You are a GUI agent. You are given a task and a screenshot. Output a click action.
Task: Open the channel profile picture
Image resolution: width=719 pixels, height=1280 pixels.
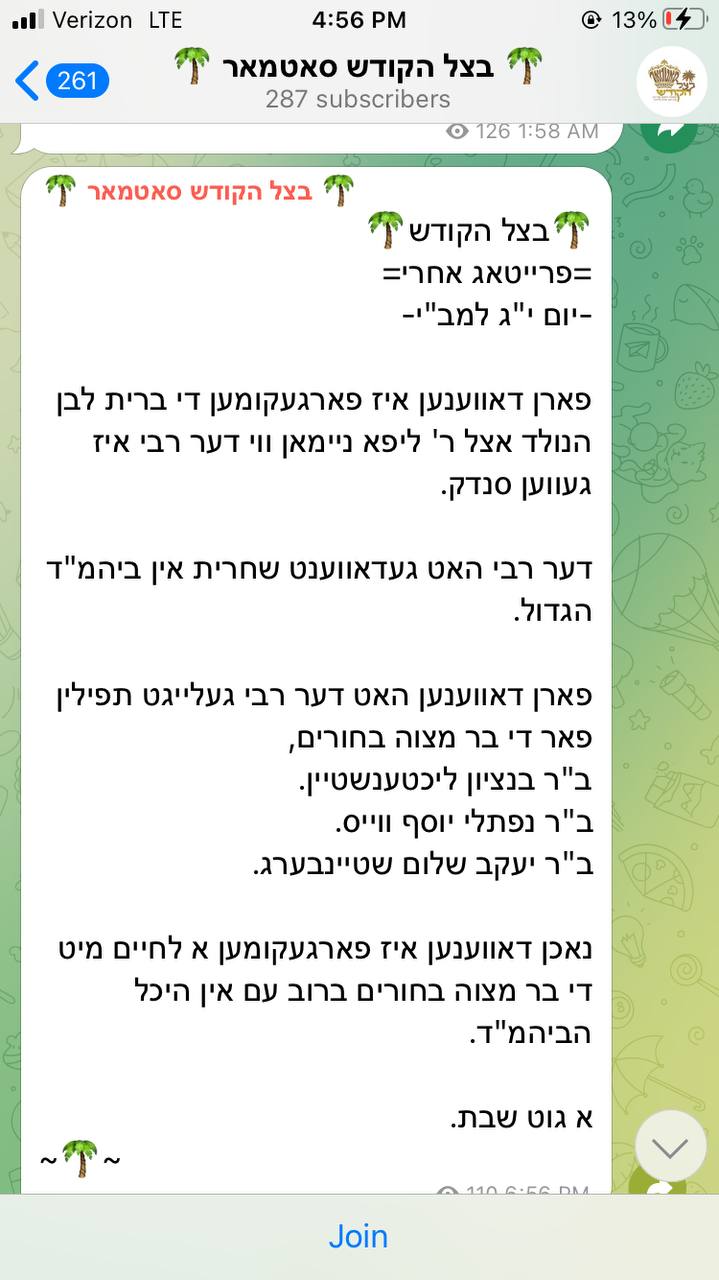[x=672, y=81]
